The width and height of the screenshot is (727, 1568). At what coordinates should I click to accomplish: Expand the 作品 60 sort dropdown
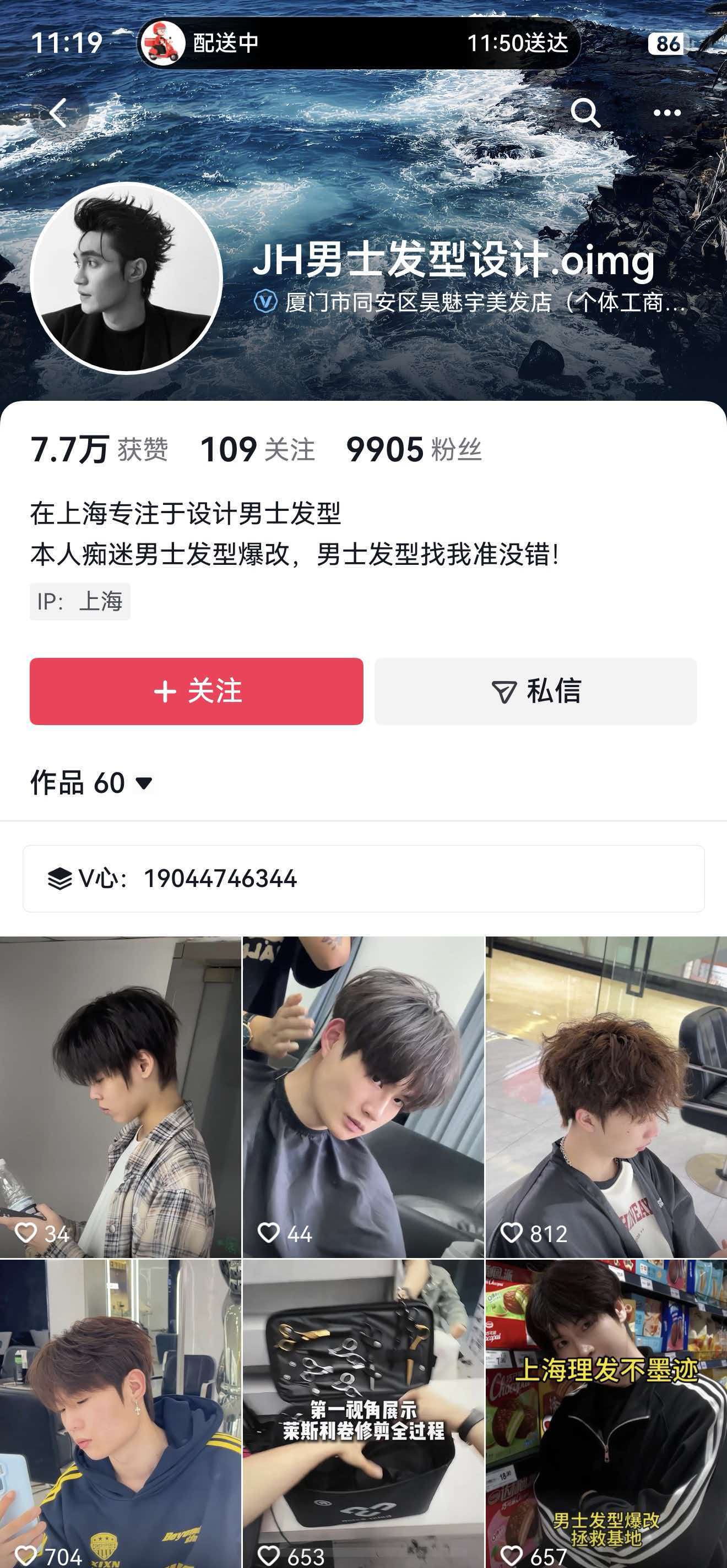pyautogui.click(x=92, y=782)
